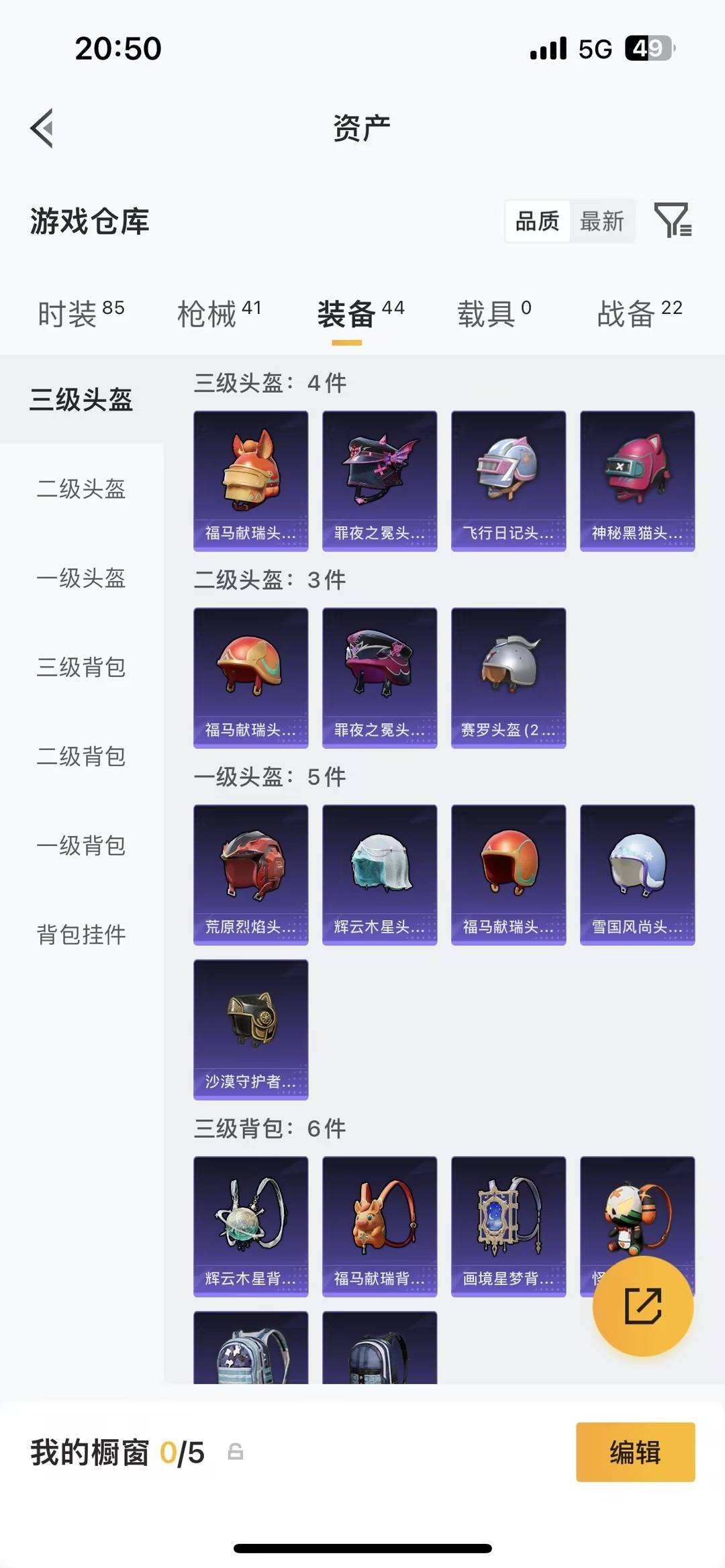725x1568 pixels.
Task: Choose 二级背包 from the sidebar
Action: click(x=81, y=757)
